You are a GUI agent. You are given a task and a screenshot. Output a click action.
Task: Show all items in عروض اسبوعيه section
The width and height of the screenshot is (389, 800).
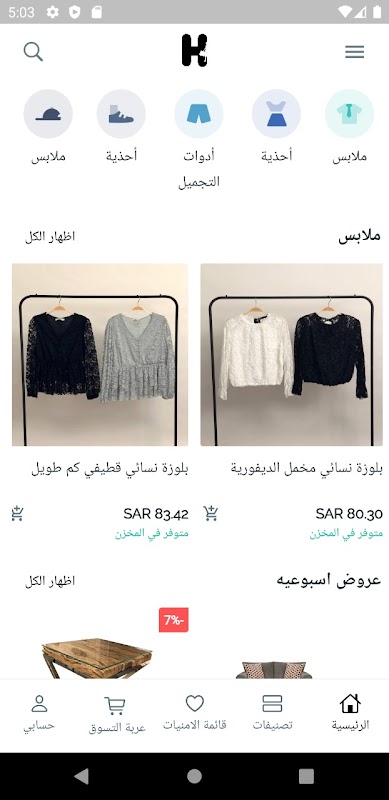tap(50, 581)
